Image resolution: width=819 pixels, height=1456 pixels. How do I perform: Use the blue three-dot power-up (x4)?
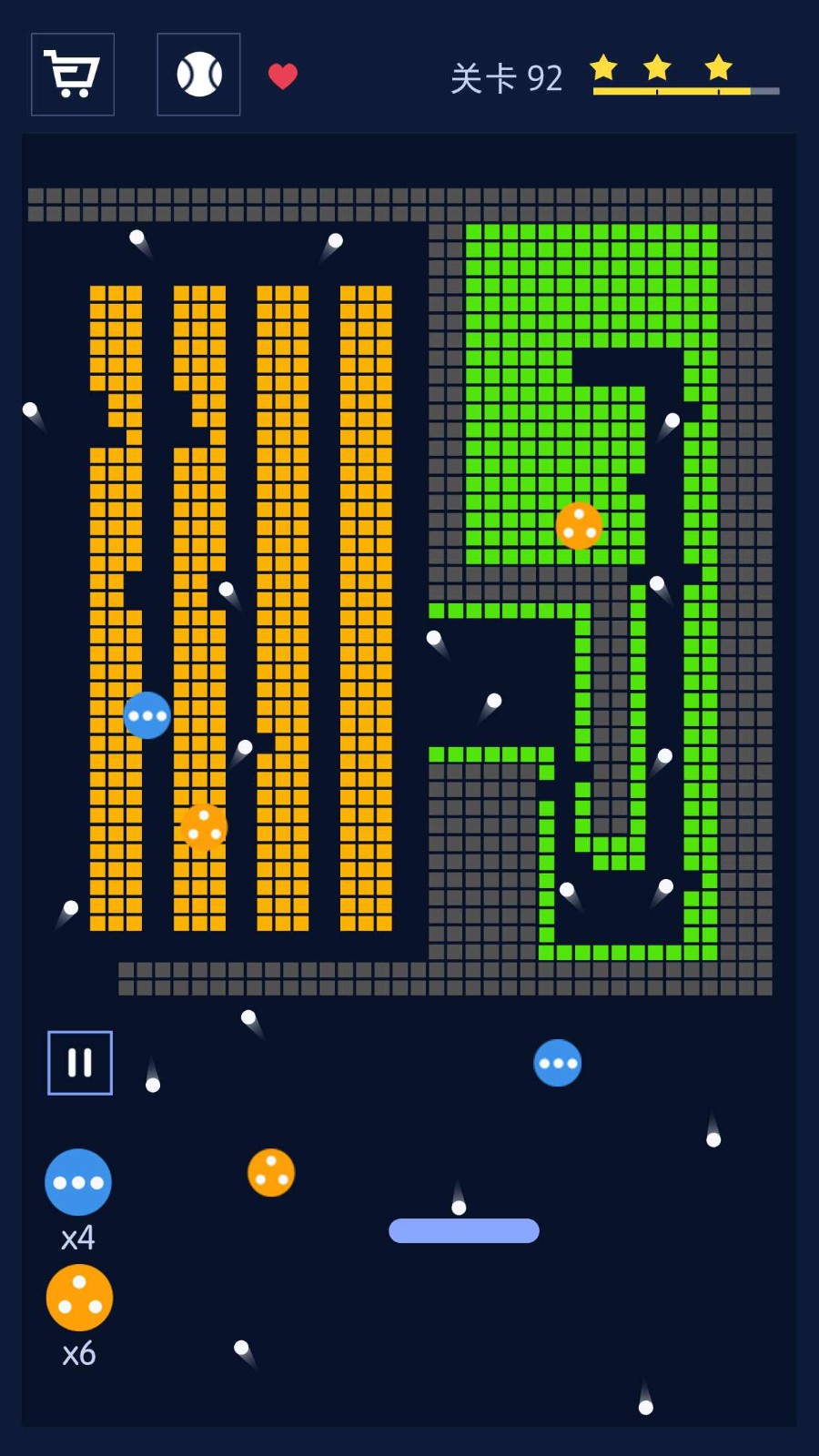(78, 1182)
